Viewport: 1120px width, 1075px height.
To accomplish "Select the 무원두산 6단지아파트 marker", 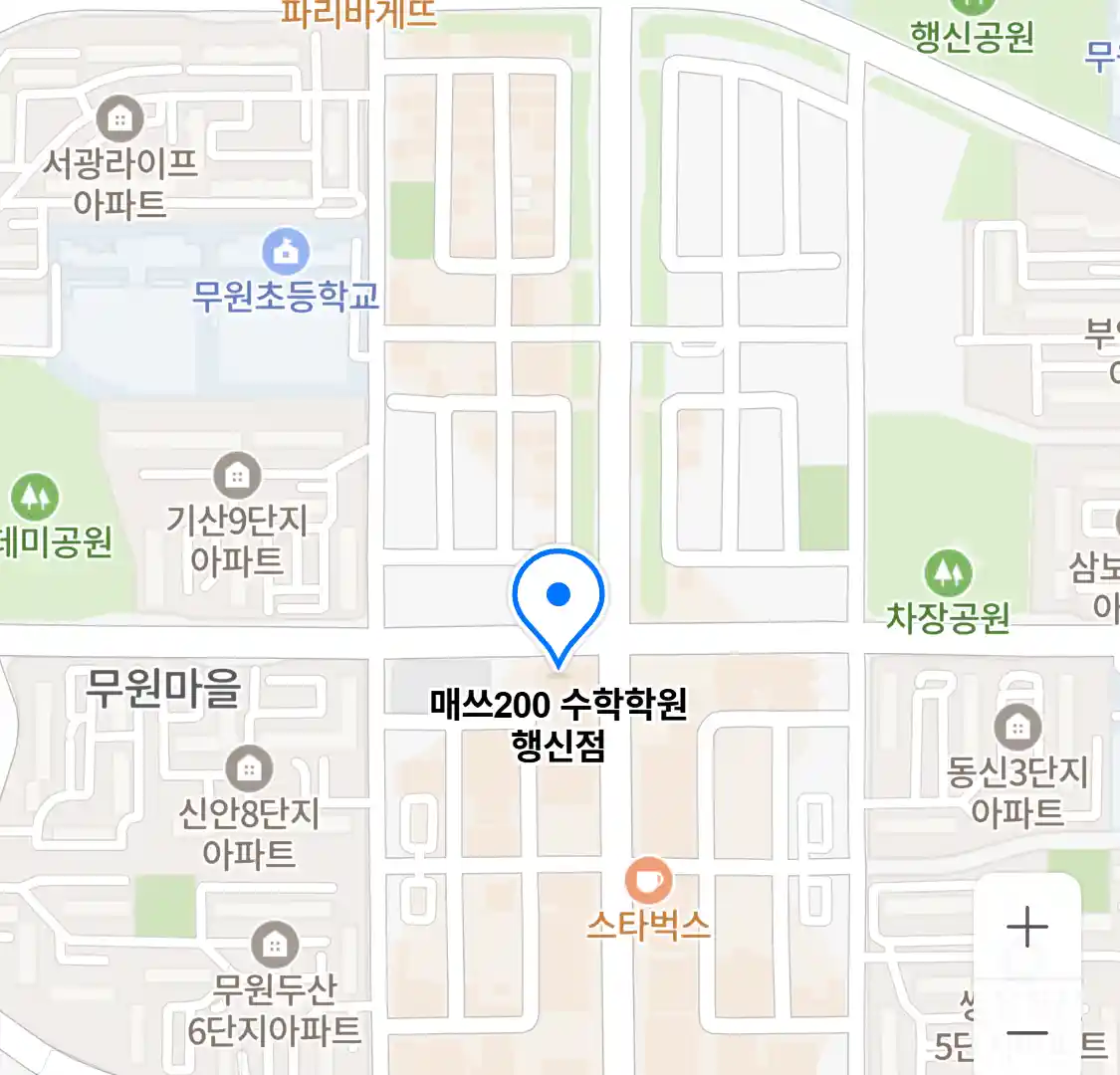I will click(x=275, y=944).
